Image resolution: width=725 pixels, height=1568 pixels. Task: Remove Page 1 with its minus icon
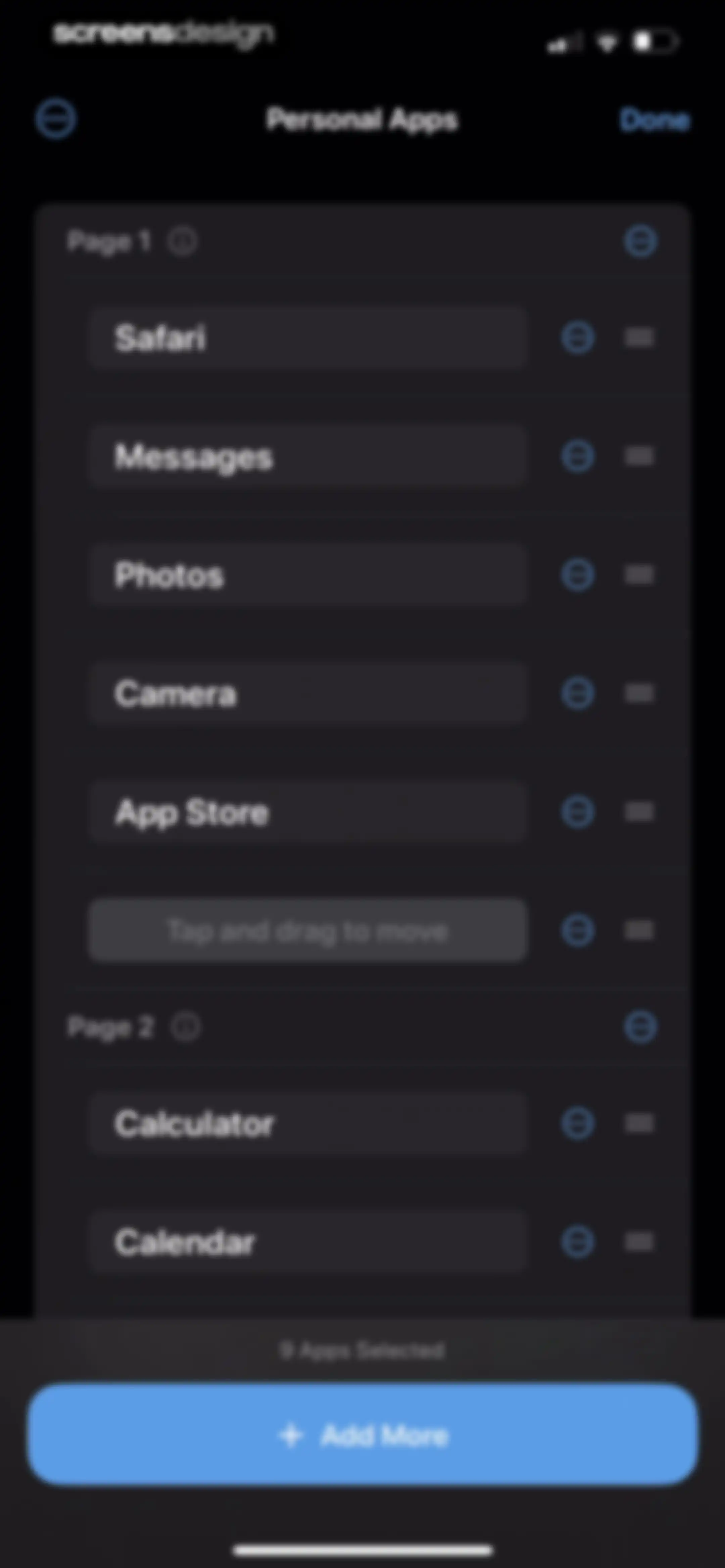640,241
